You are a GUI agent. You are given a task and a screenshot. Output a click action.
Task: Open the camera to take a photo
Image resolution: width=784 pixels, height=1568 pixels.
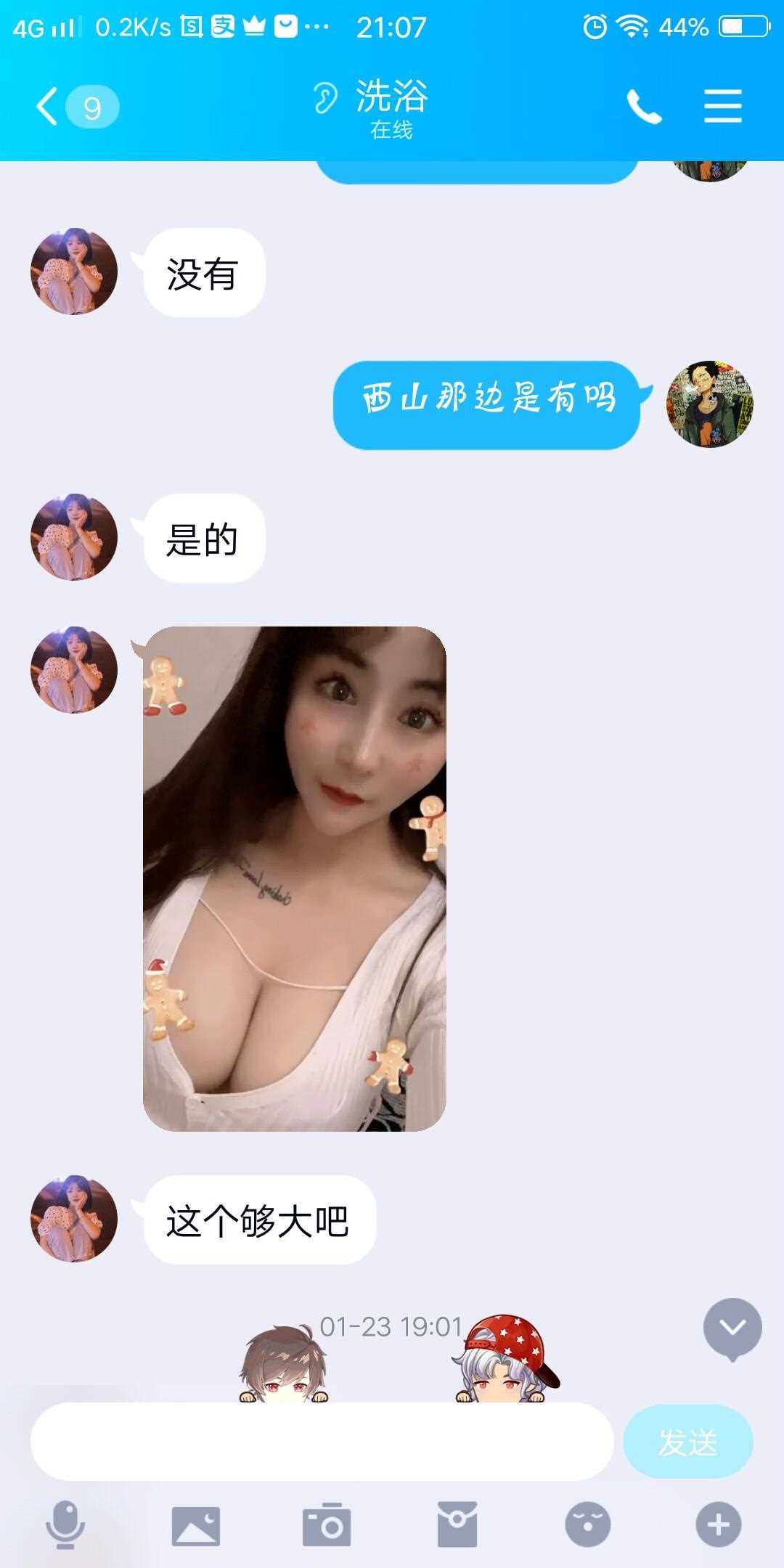coord(327,1524)
